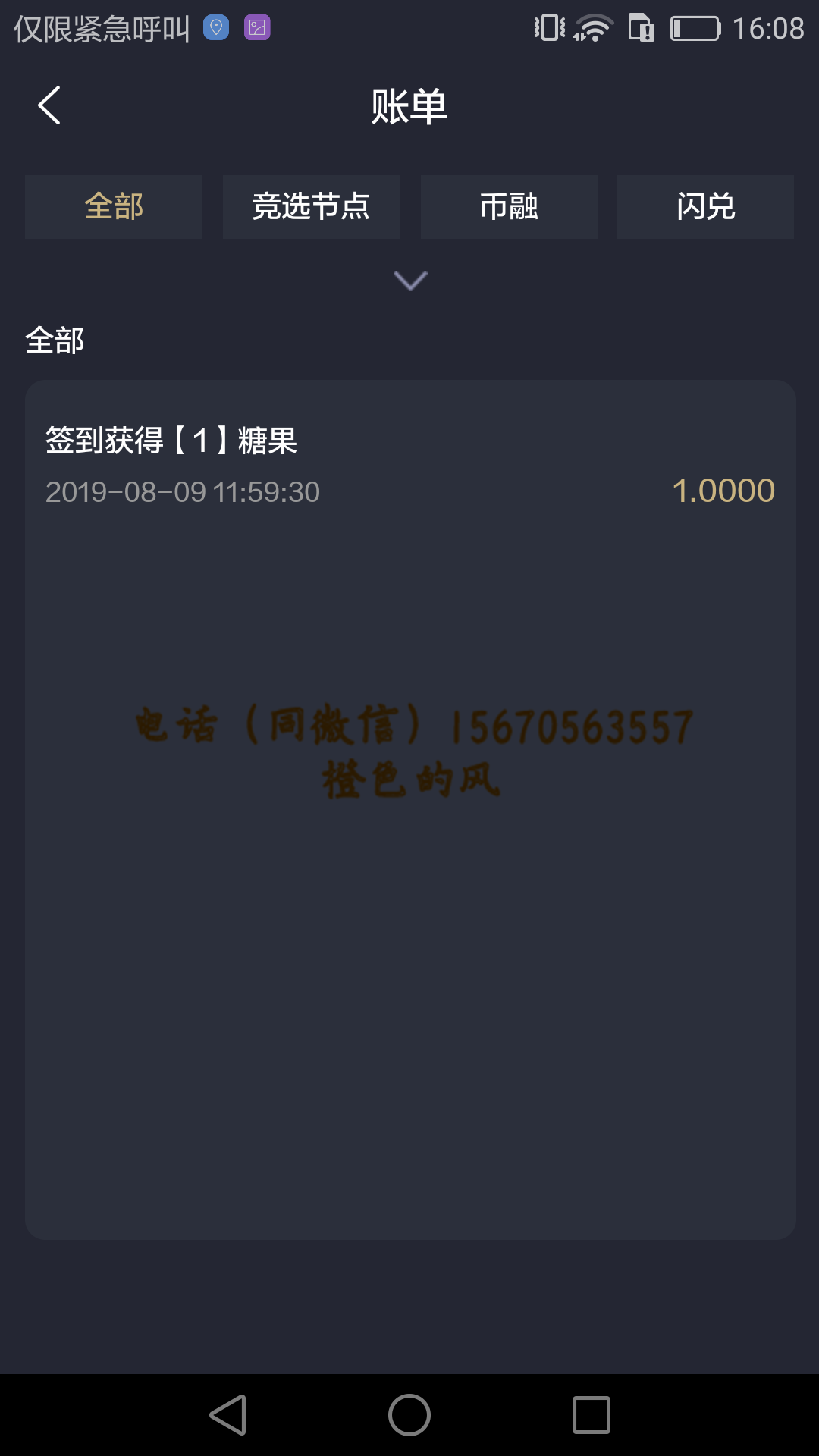Tap the 账单 page title
Viewport: 819px width, 1456px height.
pyautogui.click(x=409, y=106)
